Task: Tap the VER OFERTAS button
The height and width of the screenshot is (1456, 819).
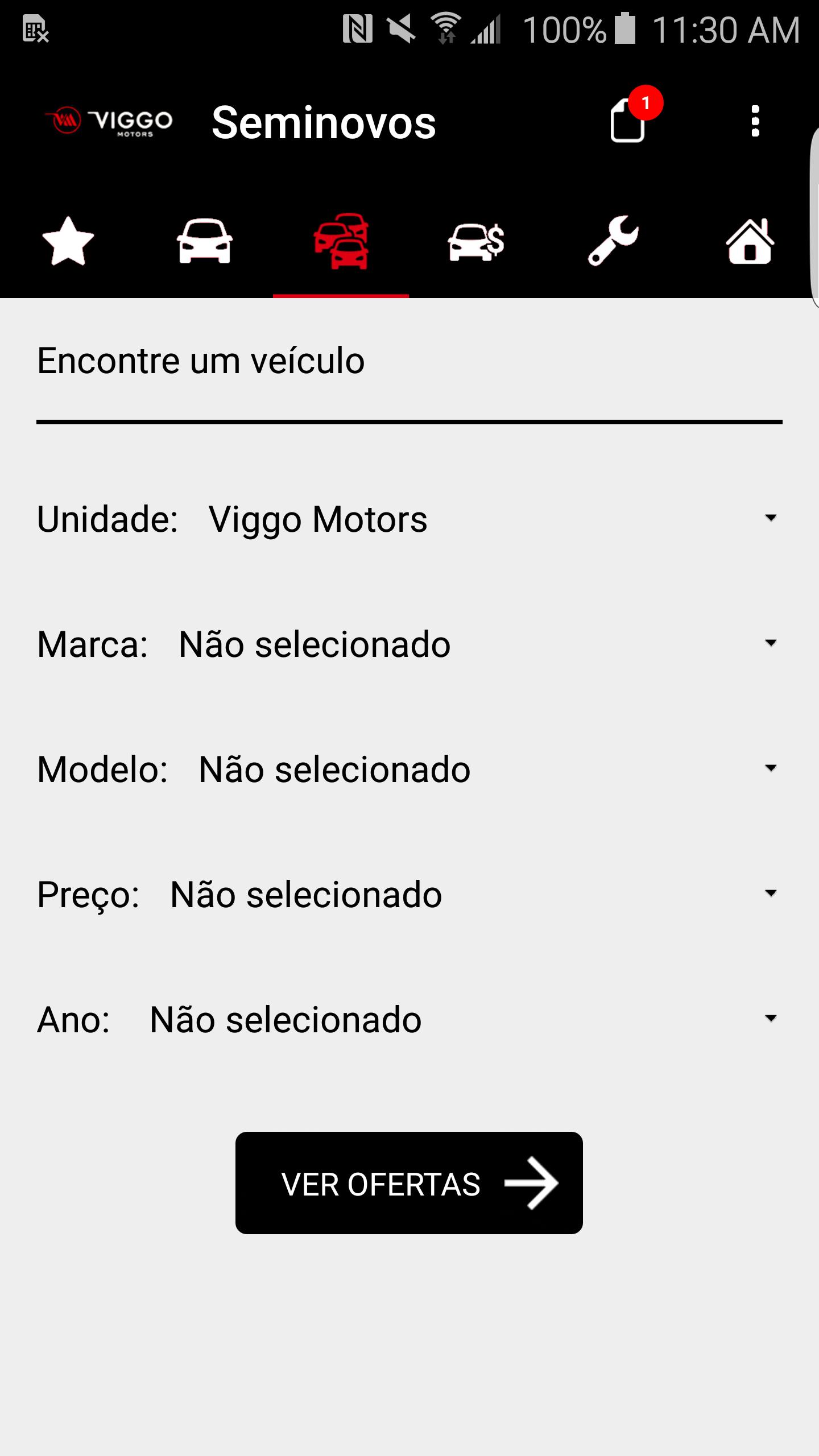Action: click(409, 1183)
